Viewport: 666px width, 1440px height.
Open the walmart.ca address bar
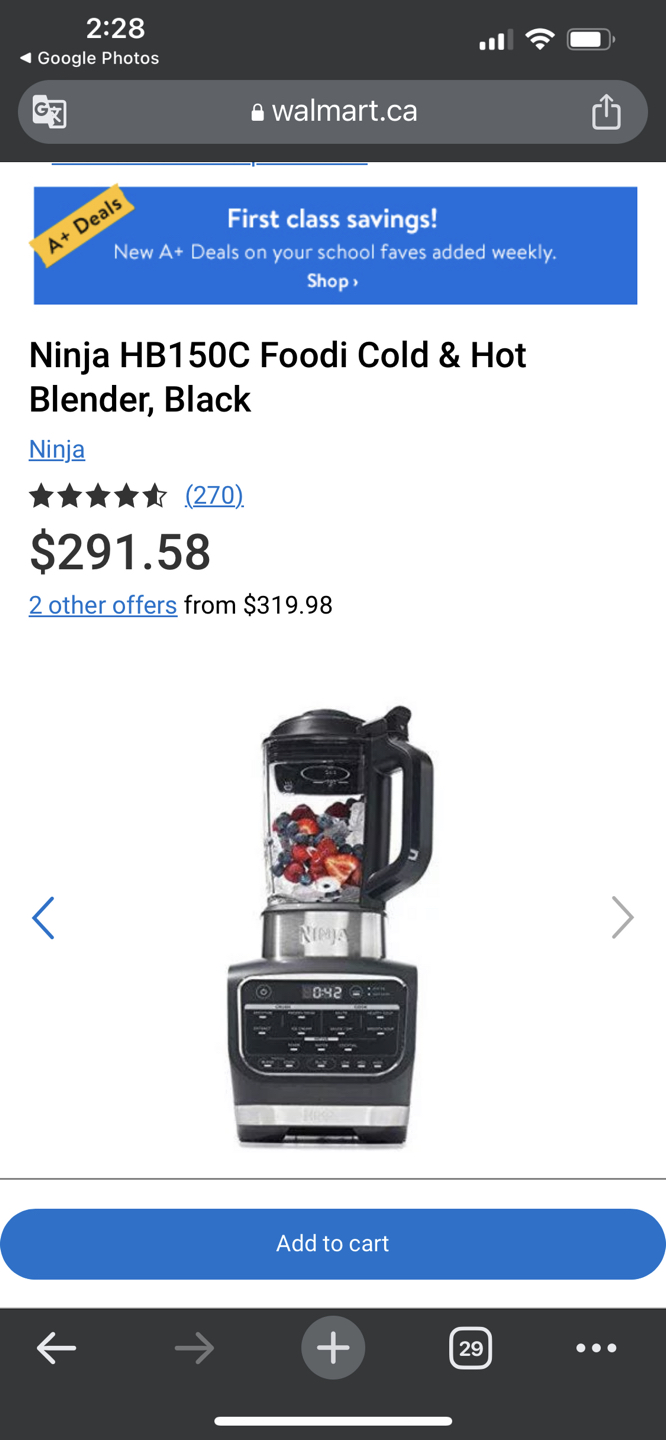click(x=333, y=111)
